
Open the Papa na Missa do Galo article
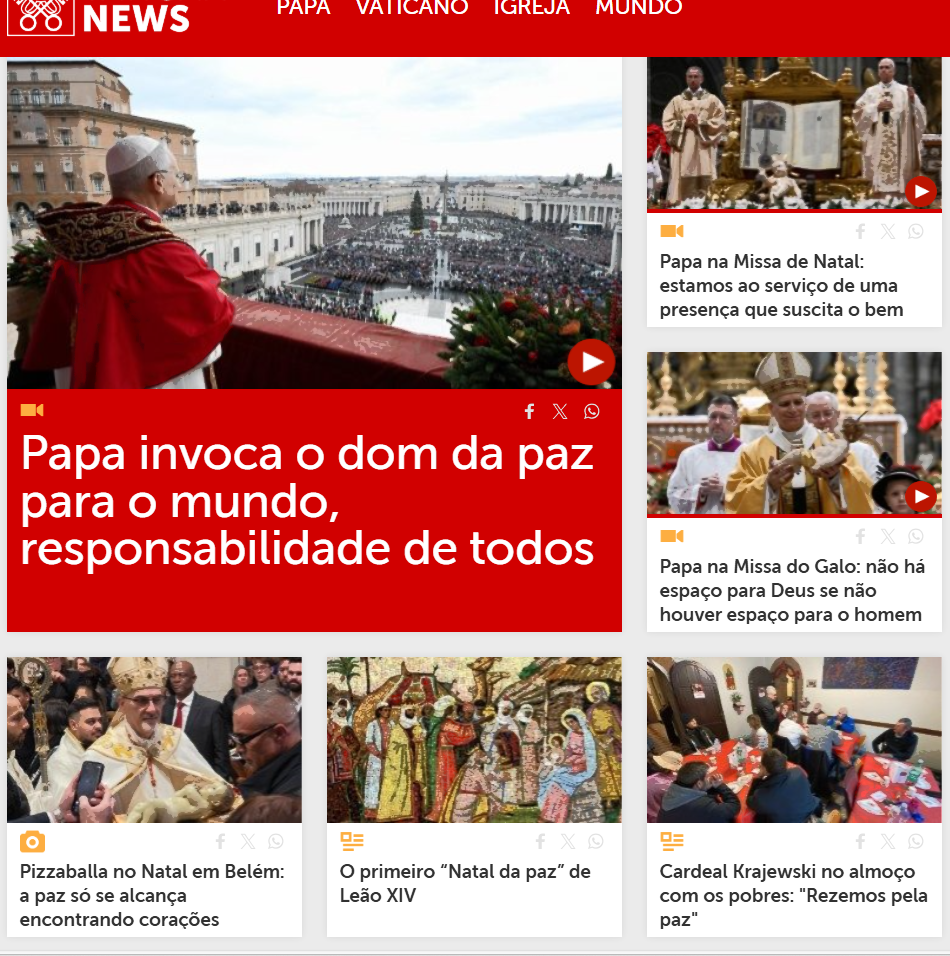(x=792, y=590)
